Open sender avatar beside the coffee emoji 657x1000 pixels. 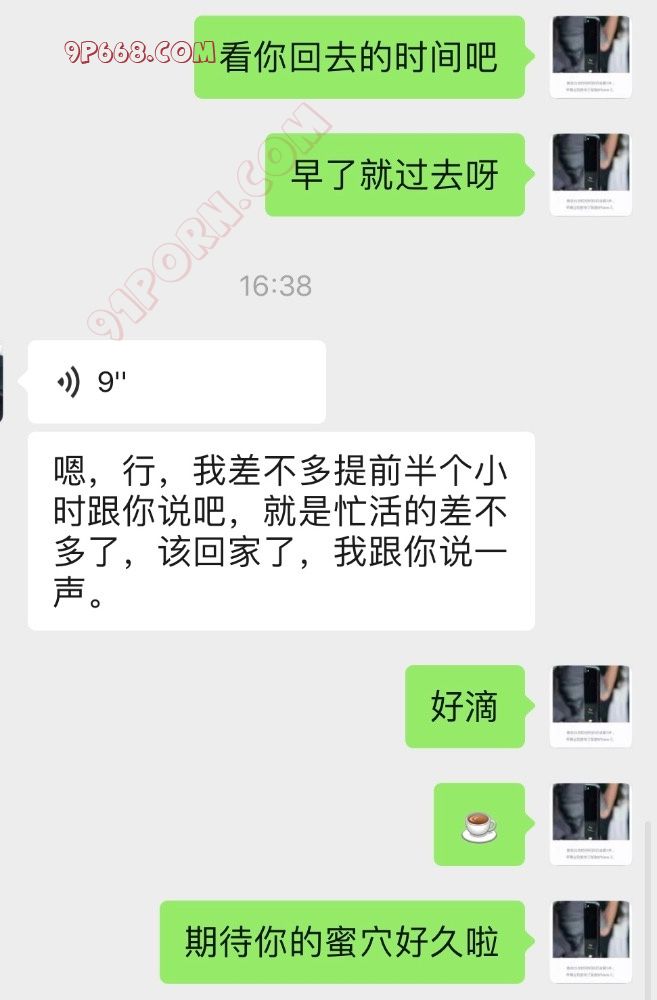(x=591, y=824)
